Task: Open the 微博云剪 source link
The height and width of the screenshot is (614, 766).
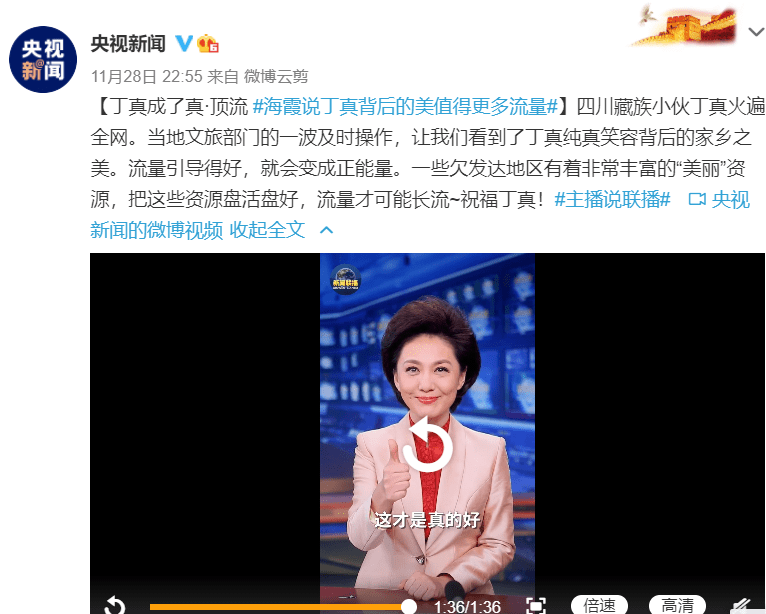Action: point(276,76)
